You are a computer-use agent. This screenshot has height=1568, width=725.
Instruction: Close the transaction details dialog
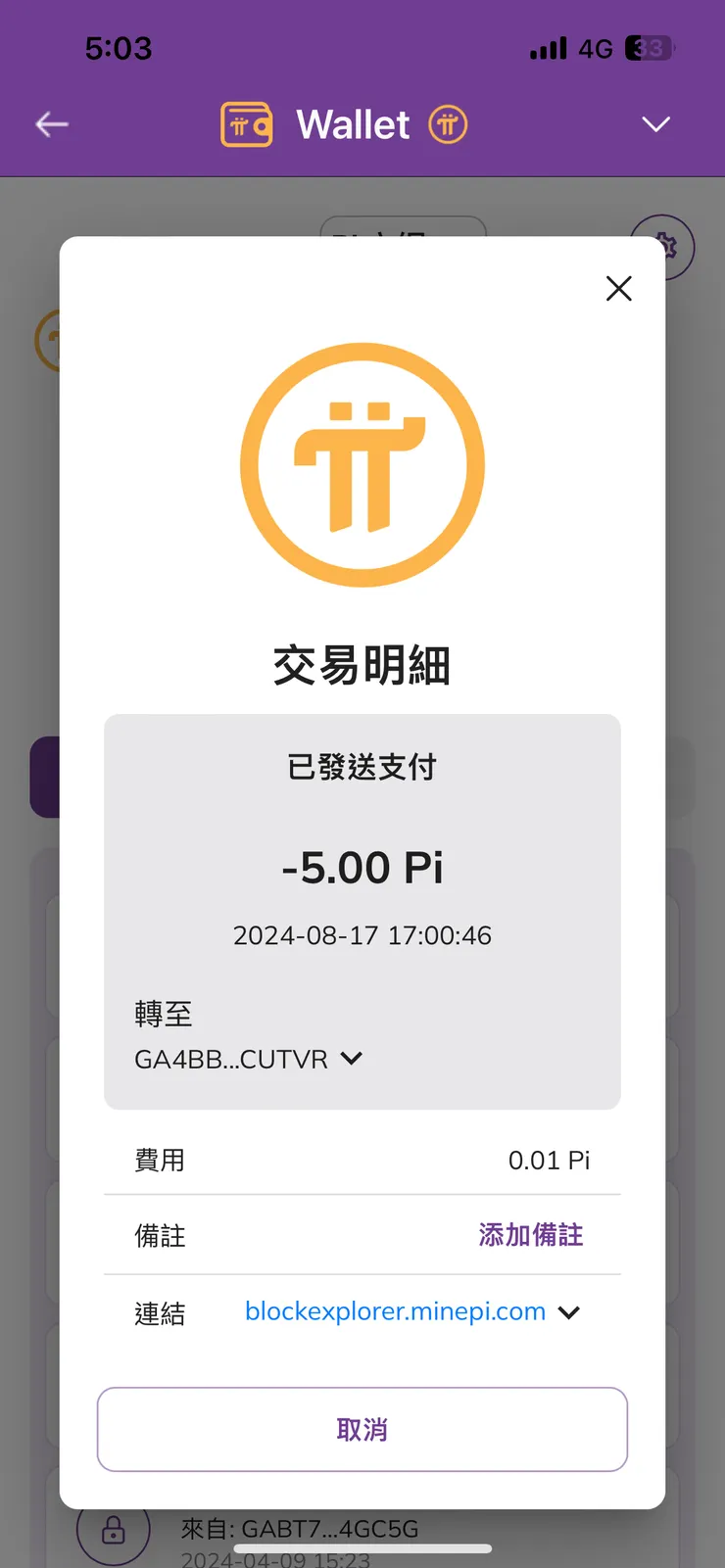(x=619, y=289)
